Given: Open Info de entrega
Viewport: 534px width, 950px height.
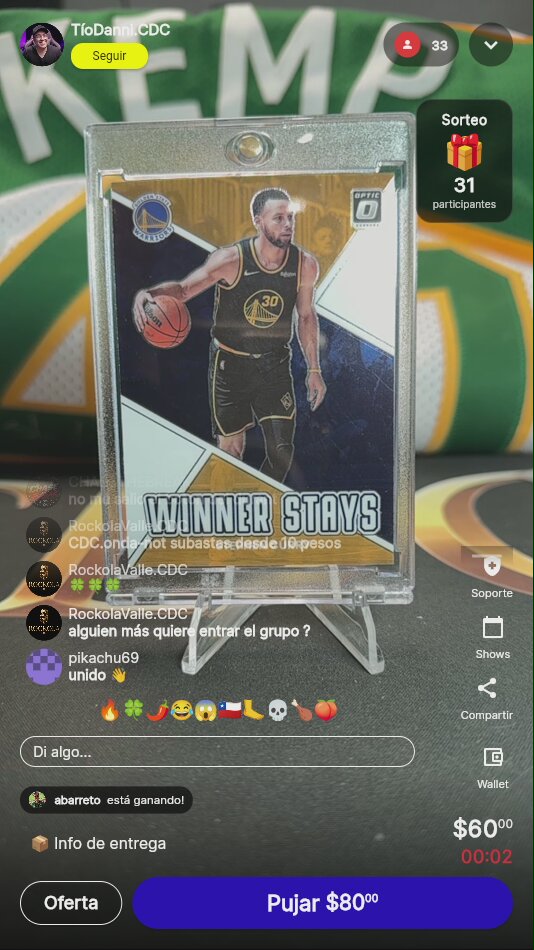Looking at the screenshot, I should click(98, 843).
